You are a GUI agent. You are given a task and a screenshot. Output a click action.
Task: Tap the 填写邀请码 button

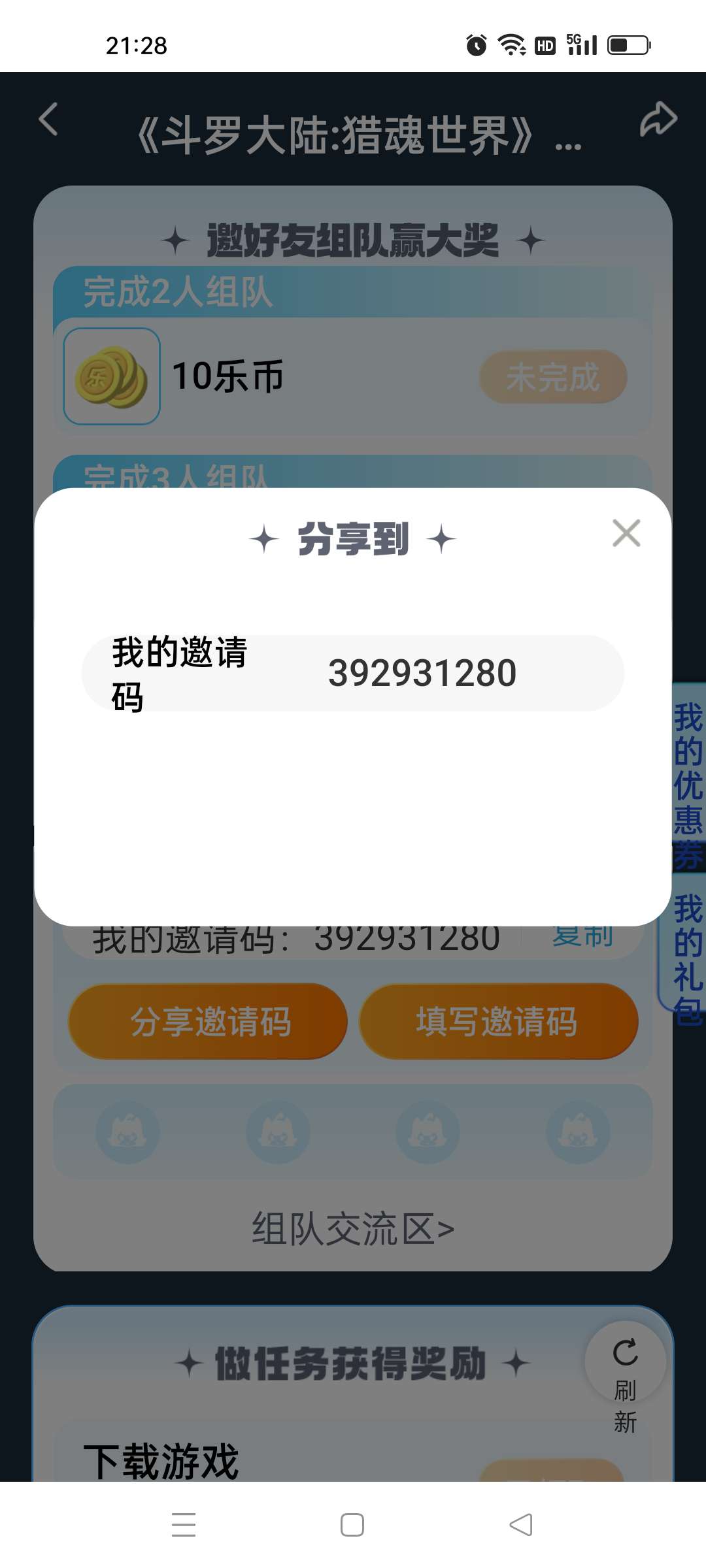pyautogui.click(x=498, y=1021)
